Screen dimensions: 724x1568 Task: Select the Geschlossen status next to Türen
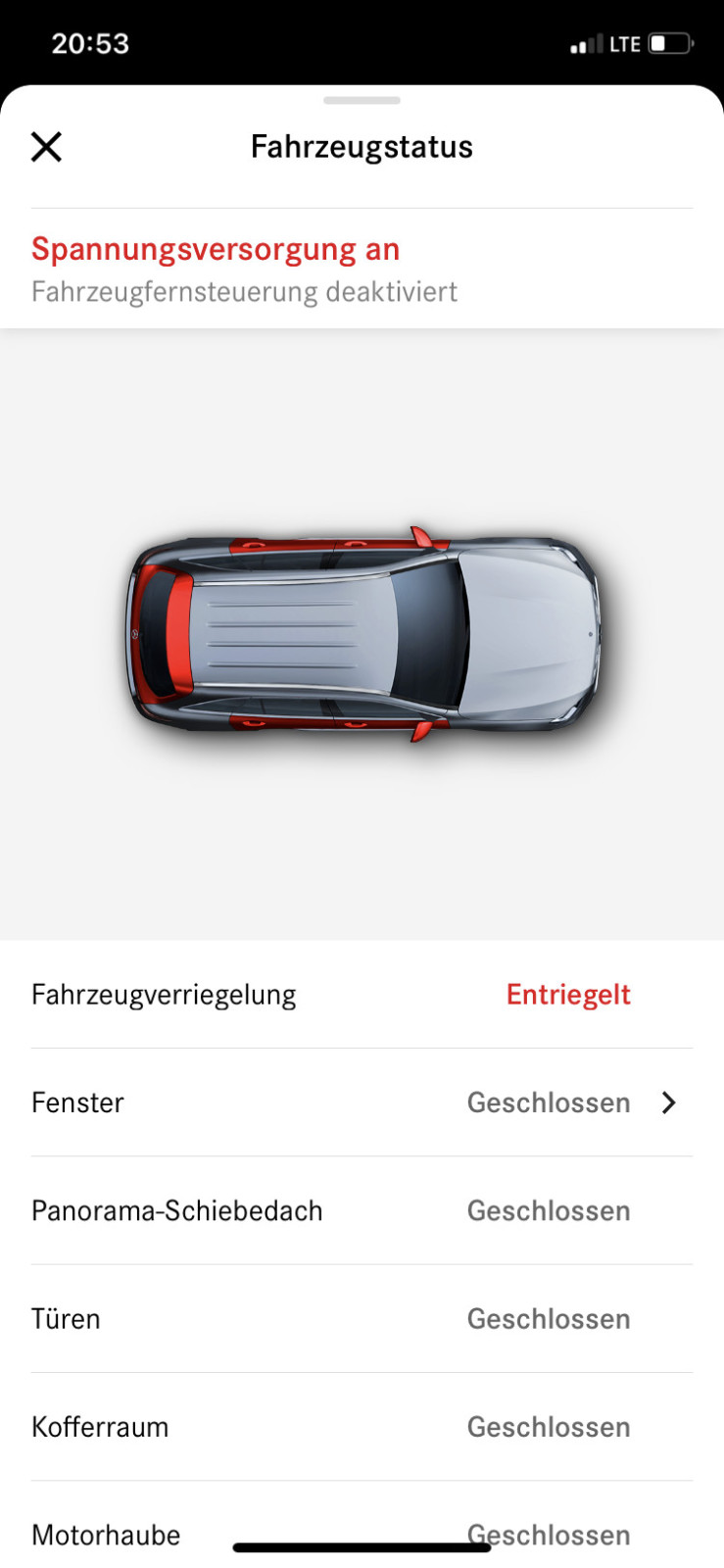(549, 1318)
